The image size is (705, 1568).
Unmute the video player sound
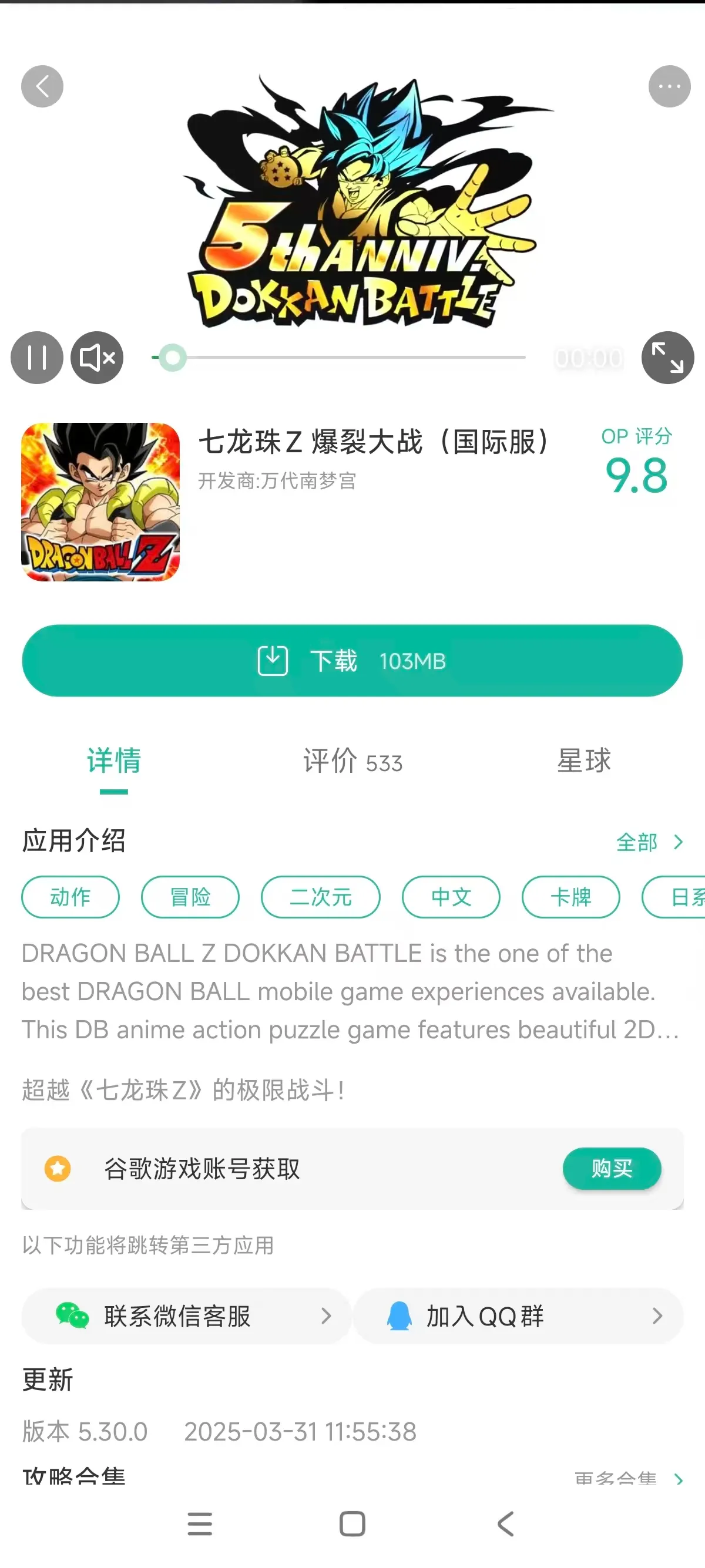(97, 358)
